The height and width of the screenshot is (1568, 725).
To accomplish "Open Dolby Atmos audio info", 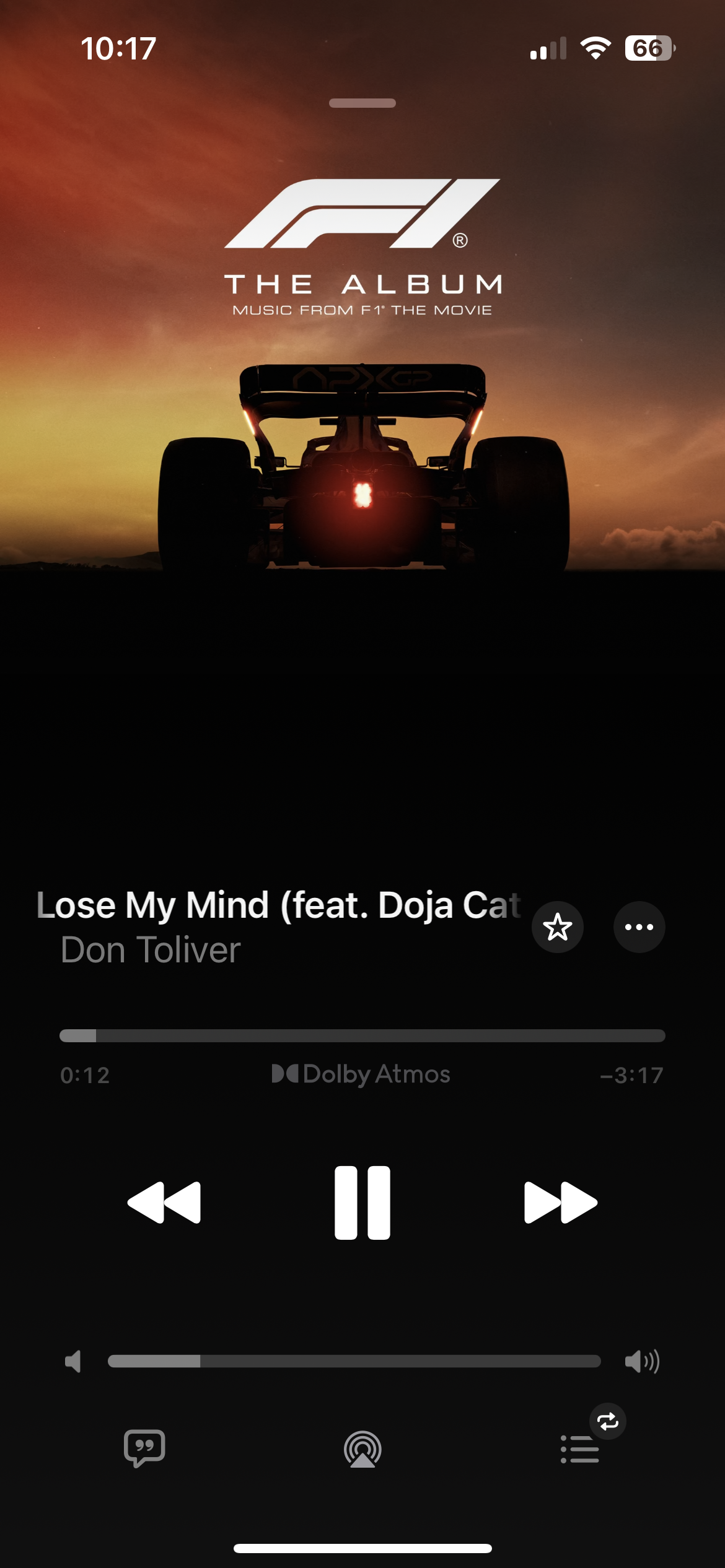I will point(361,1074).
